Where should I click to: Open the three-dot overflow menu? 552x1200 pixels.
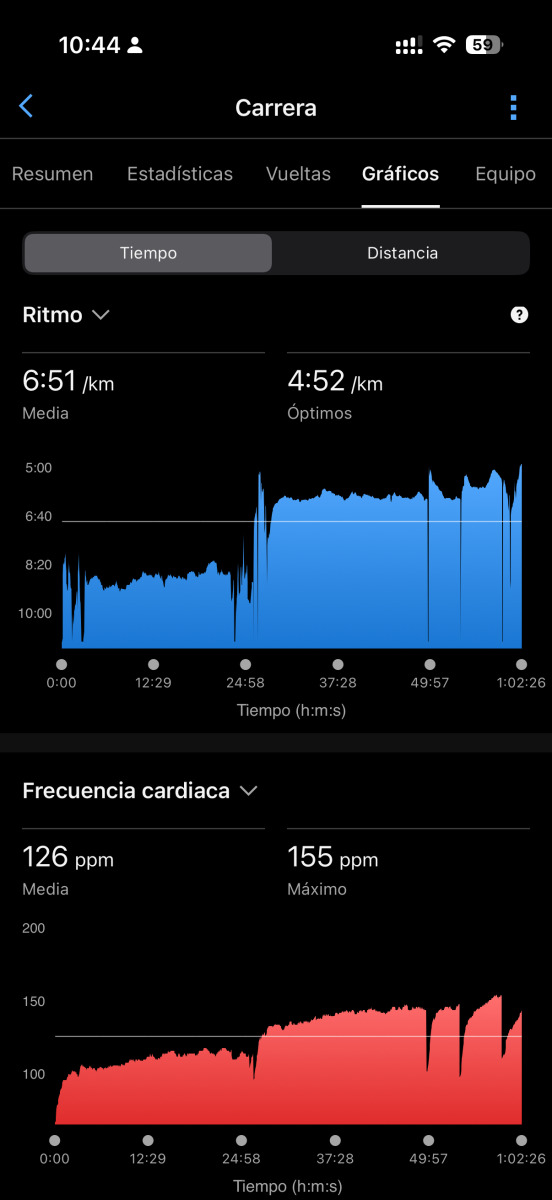tap(513, 107)
